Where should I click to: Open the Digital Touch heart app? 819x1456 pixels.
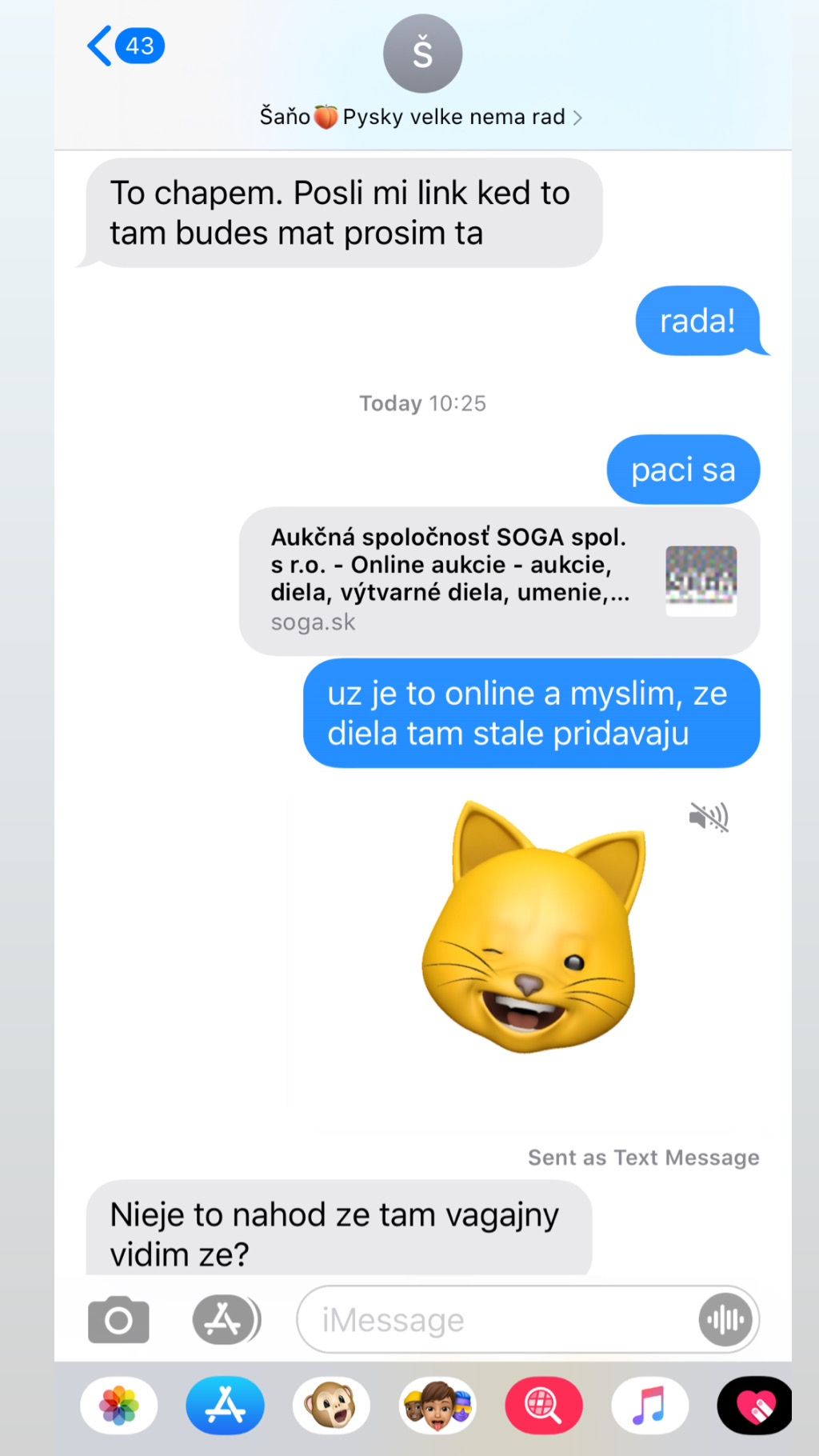point(755,1406)
